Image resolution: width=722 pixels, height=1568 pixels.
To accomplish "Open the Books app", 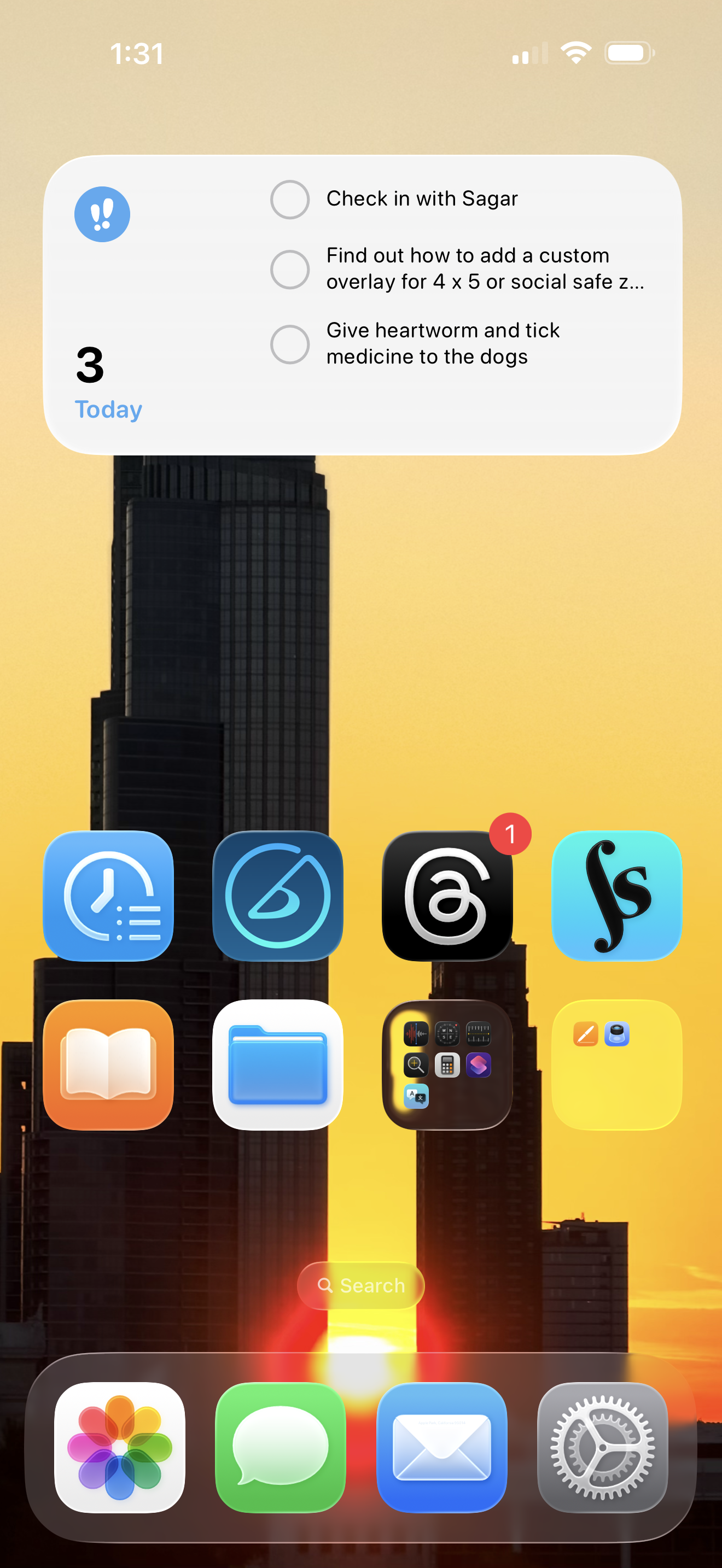I will pos(108,1064).
